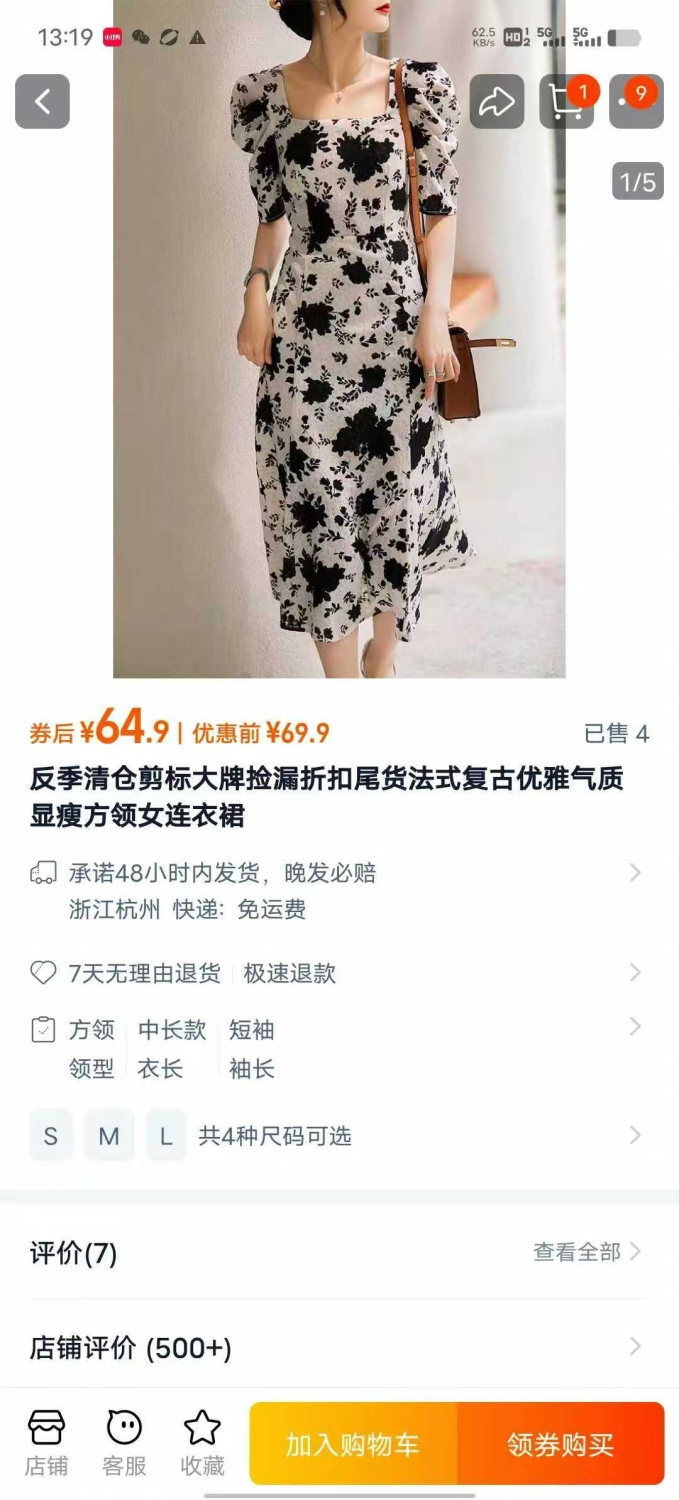Tap 加入购物车 to add to cart
This screenshot has width=679, height=1500.
pyautogui.click(x=353, y=1443)
